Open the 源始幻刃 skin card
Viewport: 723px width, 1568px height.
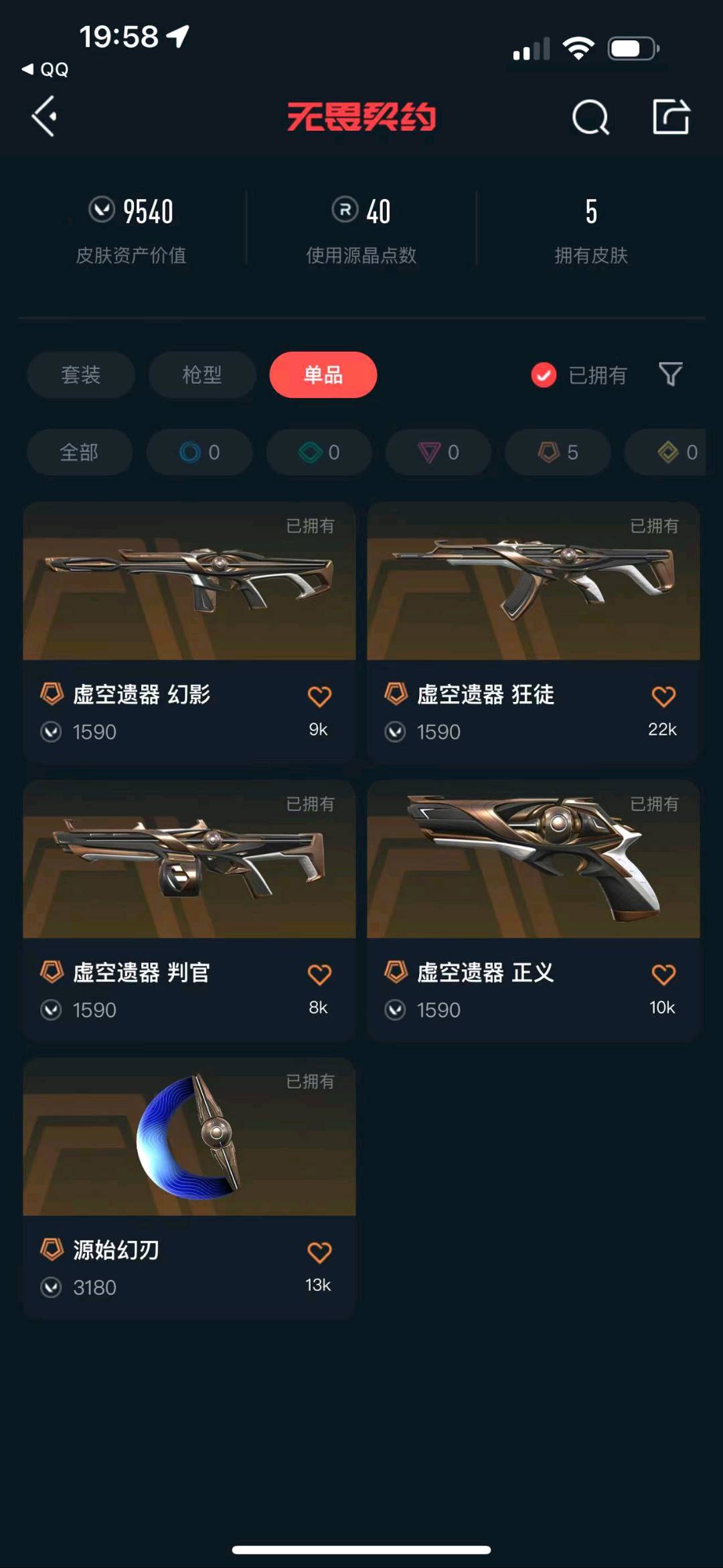click(x=189, y=1186)
